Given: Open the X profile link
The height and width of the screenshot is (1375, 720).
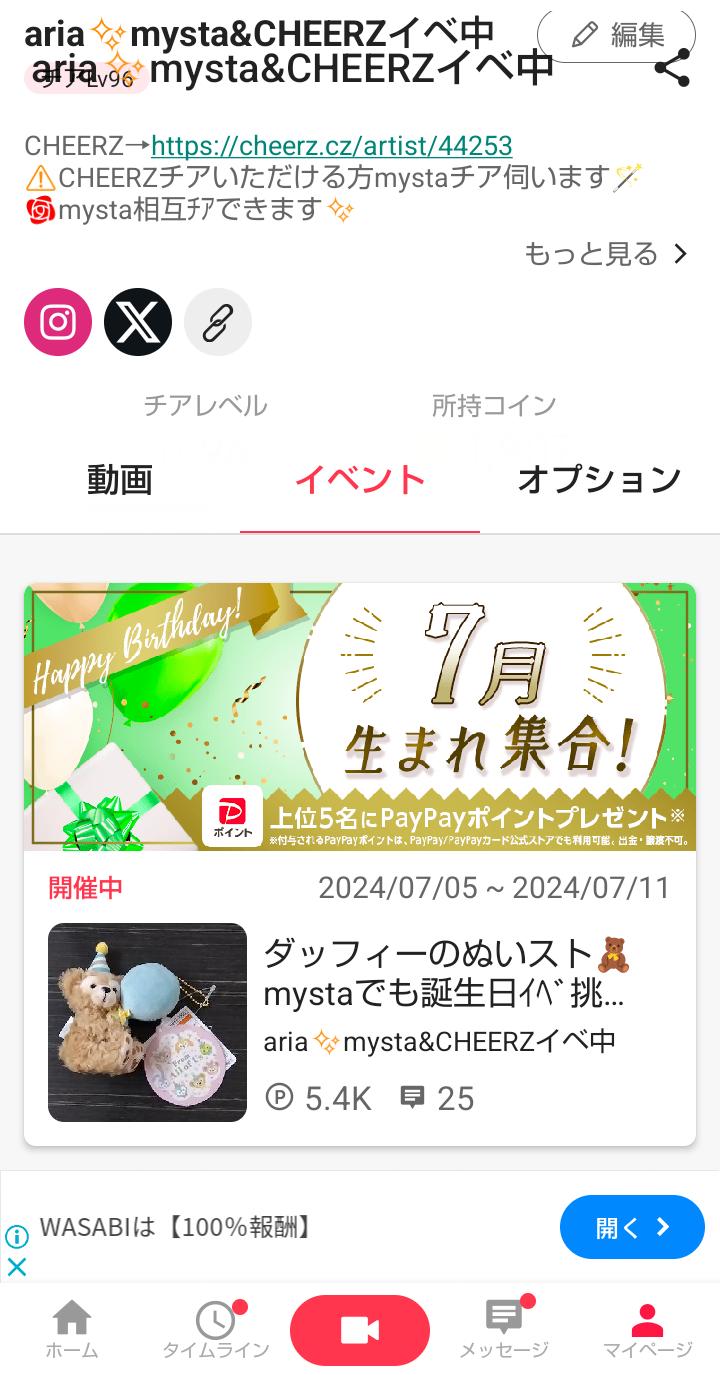Looking at the screenshot, I should (138, 322).
